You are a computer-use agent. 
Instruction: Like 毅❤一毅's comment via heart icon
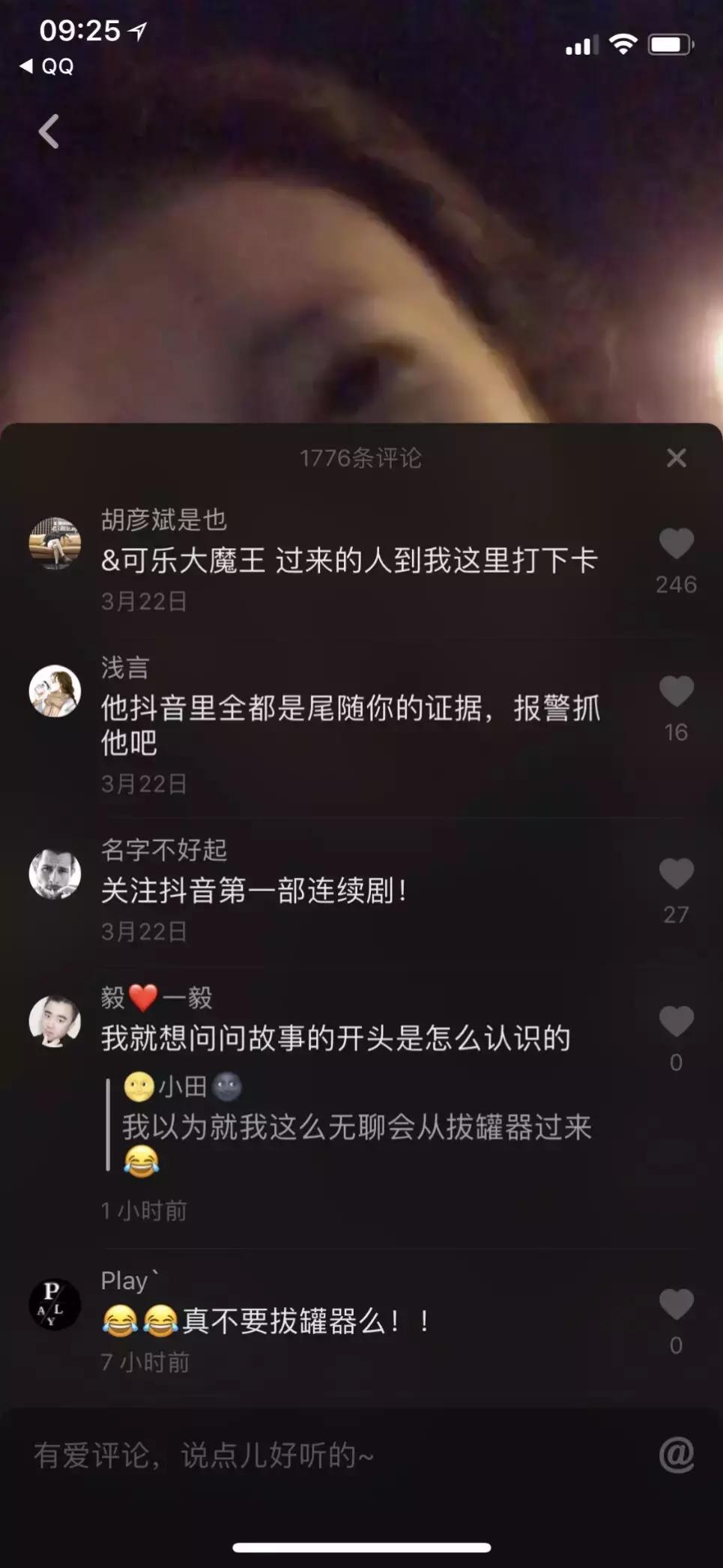point(677,1018)
